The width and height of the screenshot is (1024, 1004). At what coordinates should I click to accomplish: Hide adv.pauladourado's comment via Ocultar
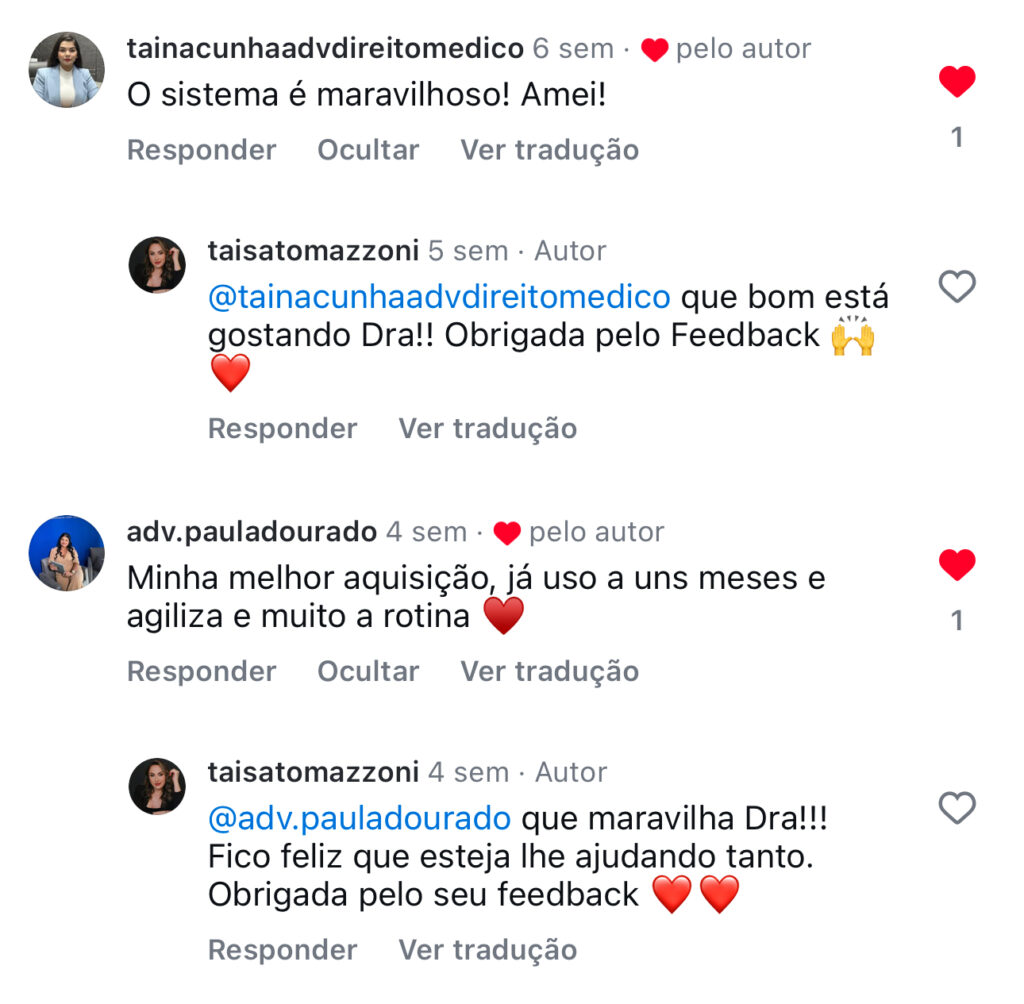(368, 671)
